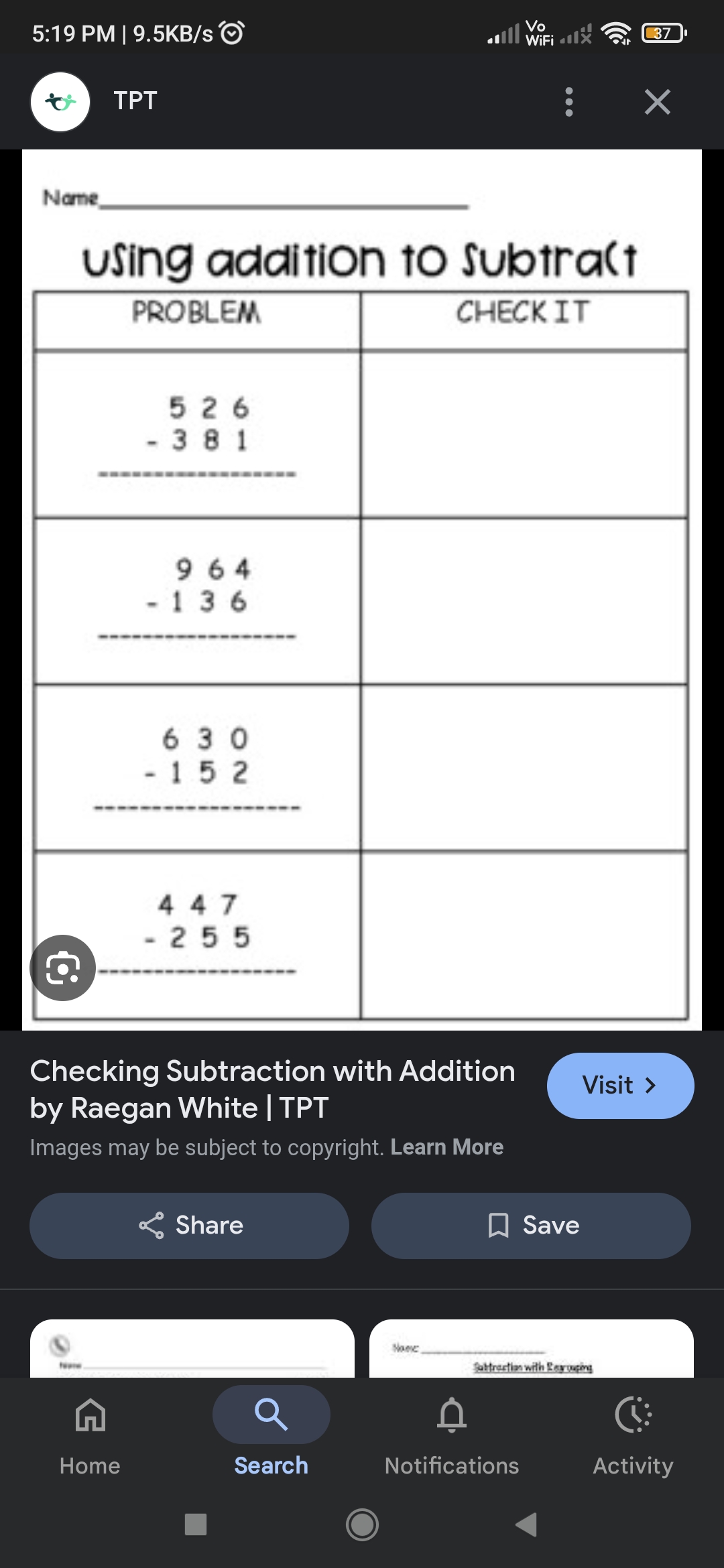Open recent apps from navigation bar
724x1568 pixels.
tap(196, 1524)
